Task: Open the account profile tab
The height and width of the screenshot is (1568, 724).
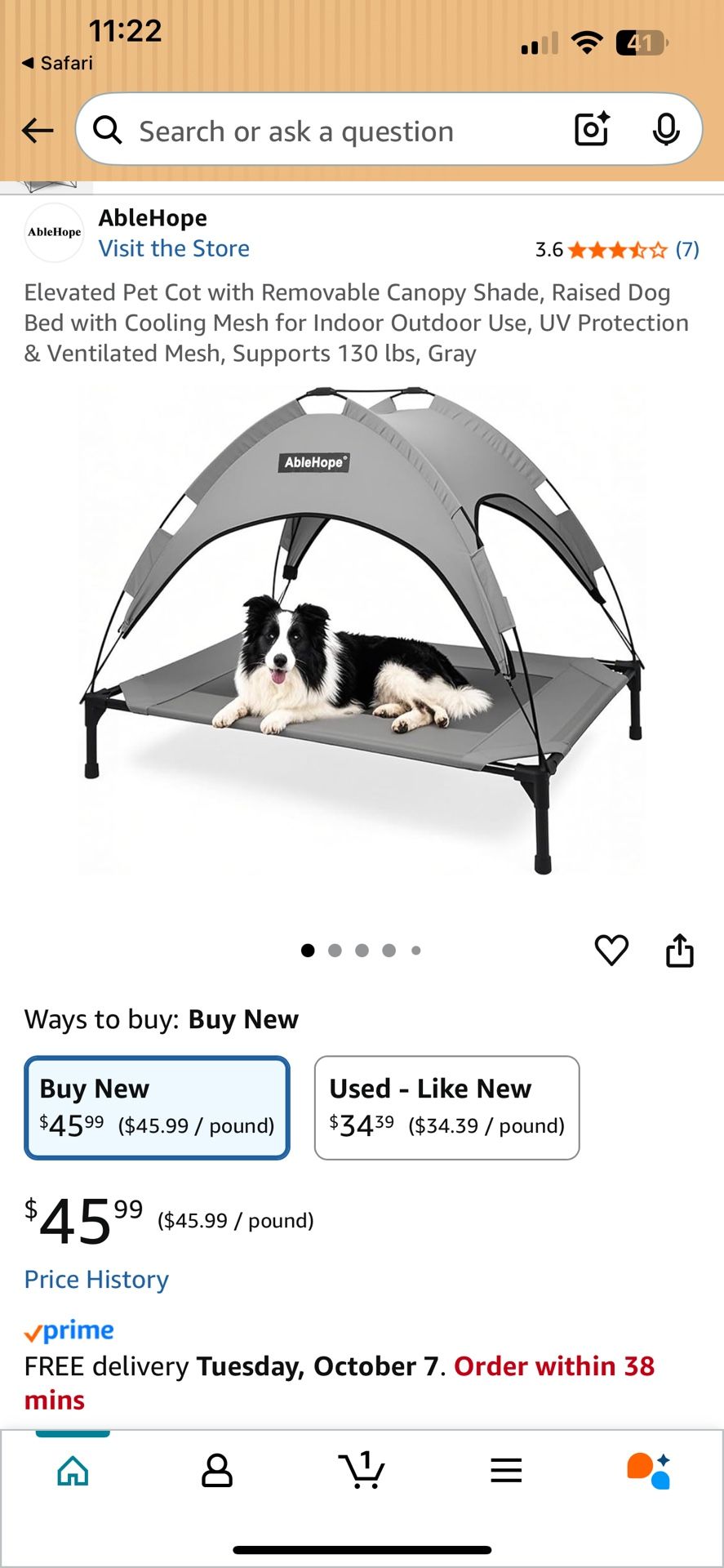Action: [x=217, y=1471]
